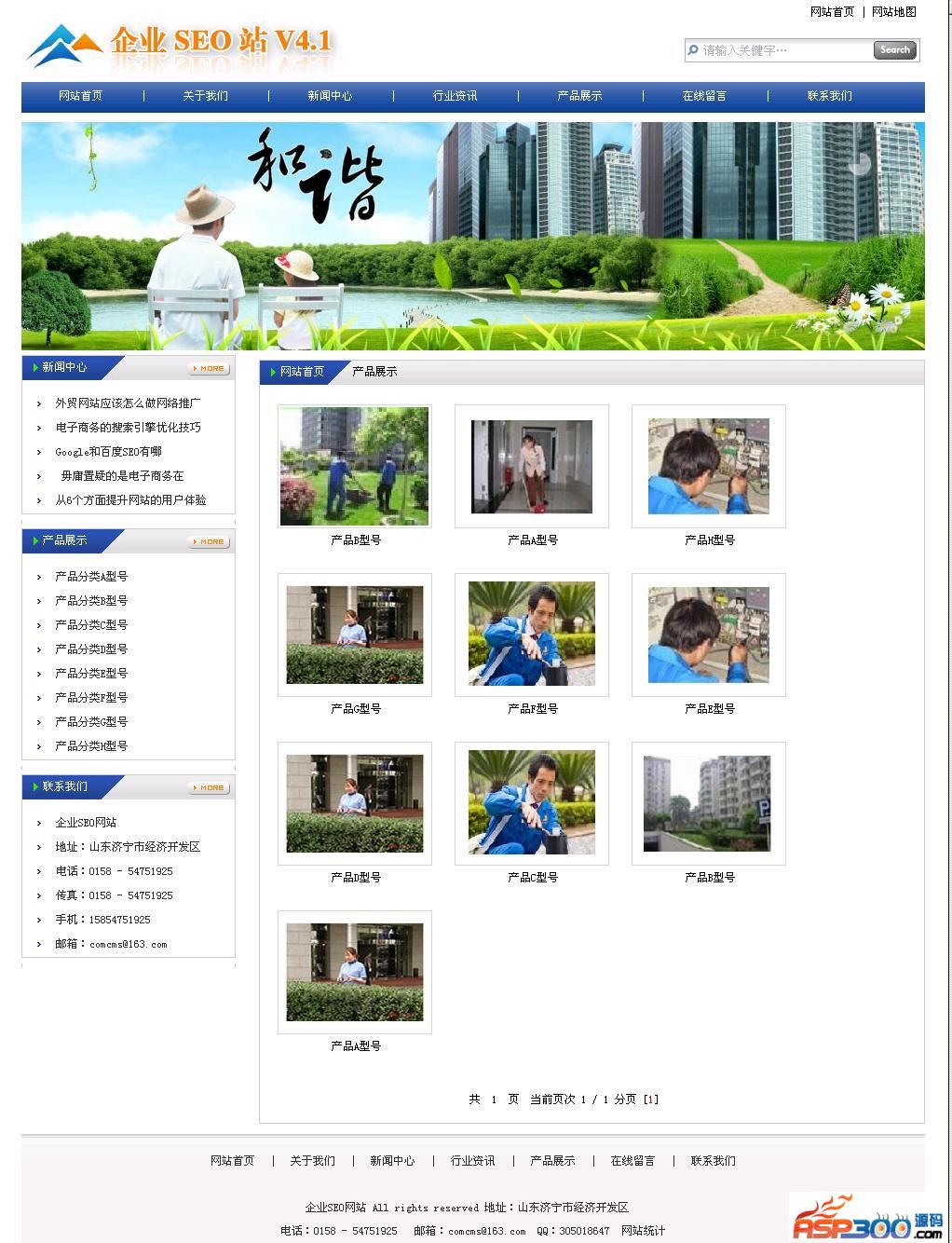Viewport: 952px width, 1243px height.
Task: Open 关于我们 in the main navigation
Action: click(205, 96)
